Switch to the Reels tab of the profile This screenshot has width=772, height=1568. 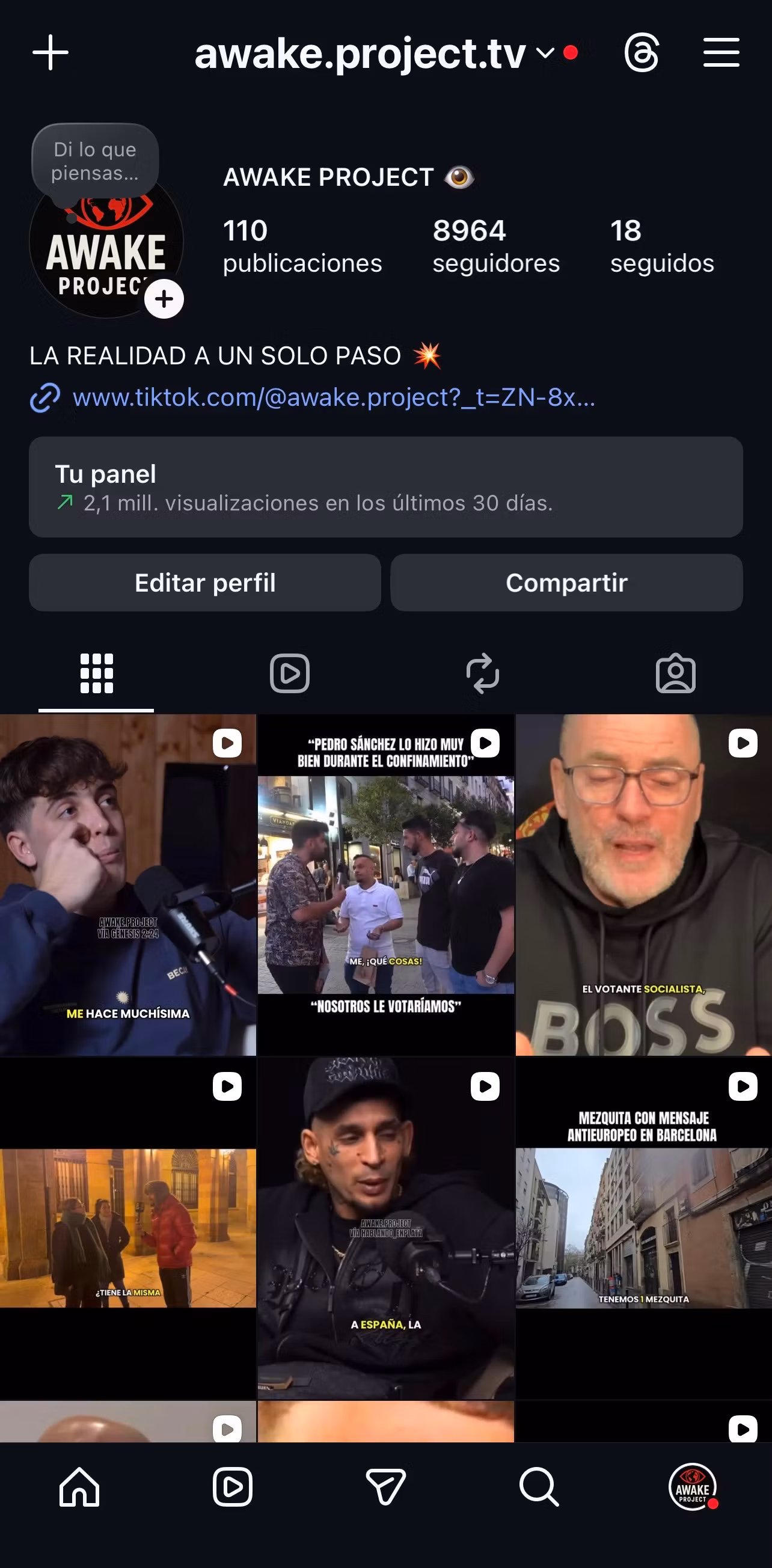point(289,673)
